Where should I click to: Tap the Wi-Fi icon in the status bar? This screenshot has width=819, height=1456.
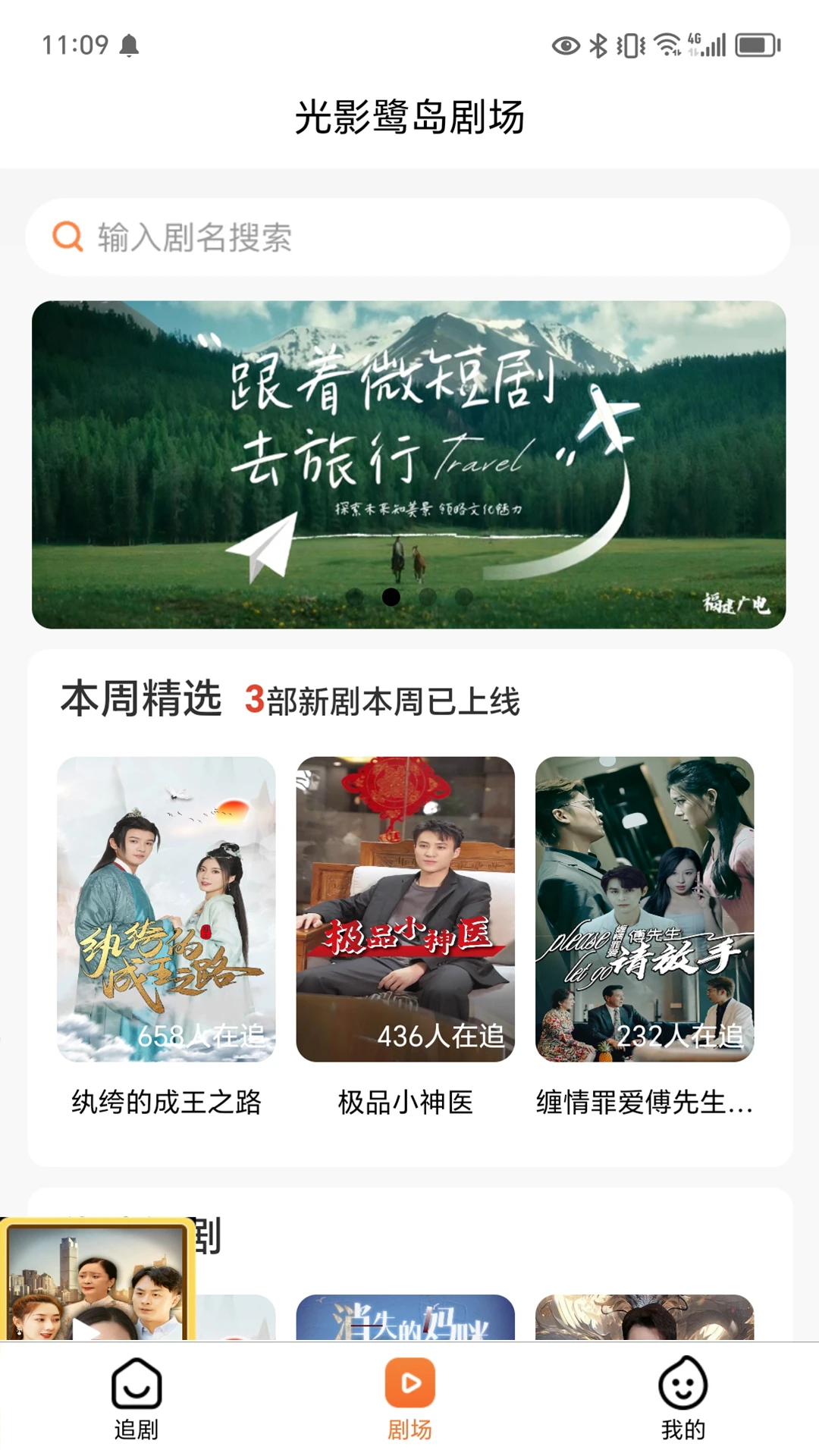666,44
